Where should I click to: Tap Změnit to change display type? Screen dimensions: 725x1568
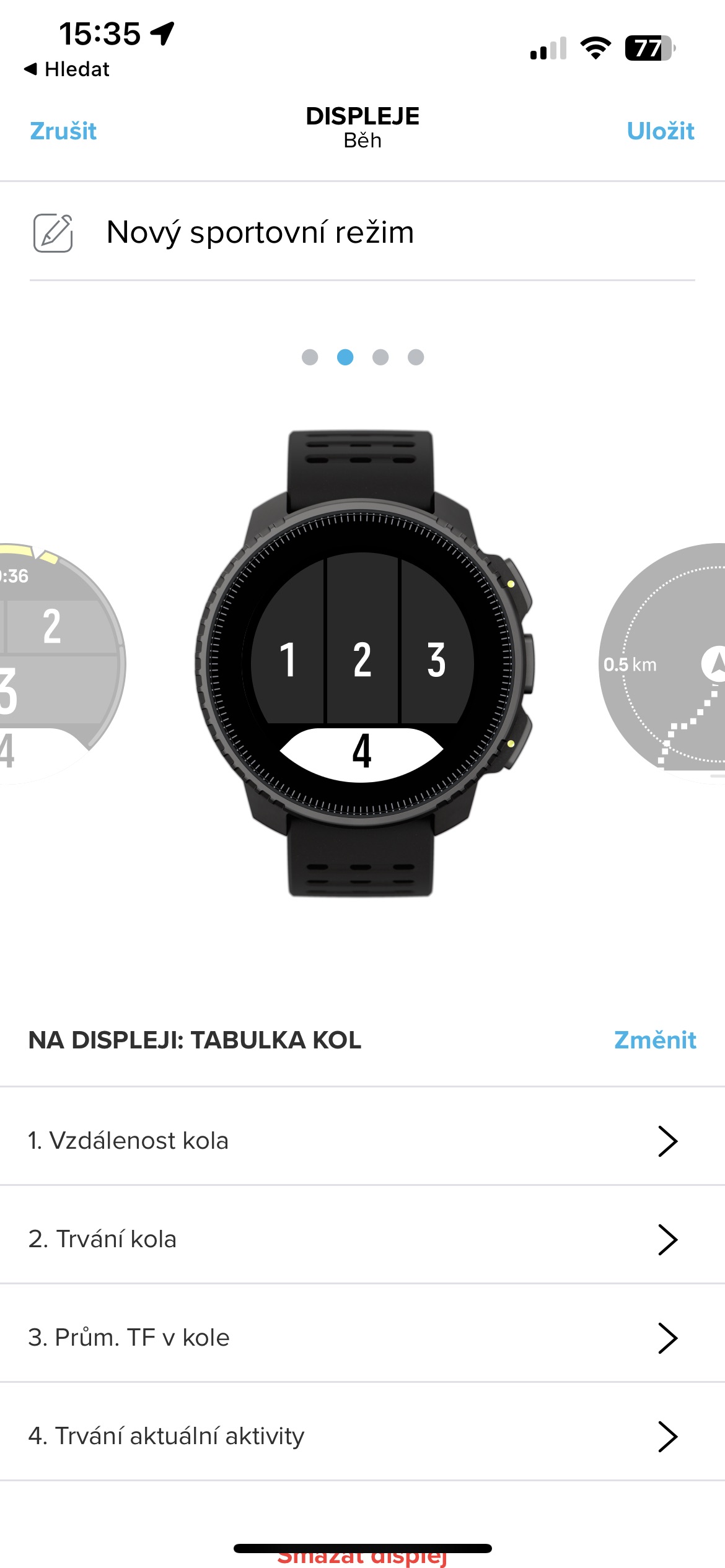(654, 1040)
